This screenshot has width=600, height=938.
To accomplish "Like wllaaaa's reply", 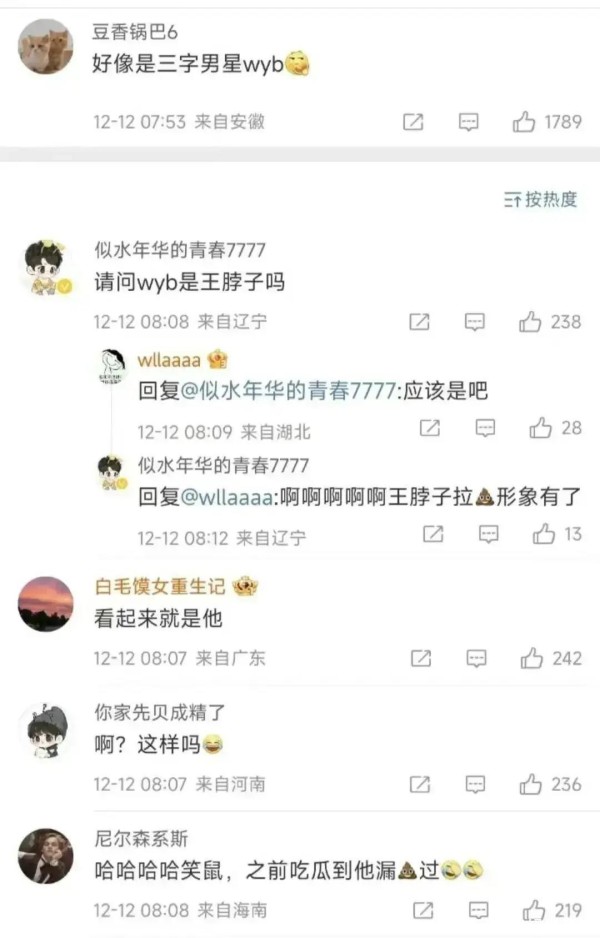I will click(x=541, y=428).
